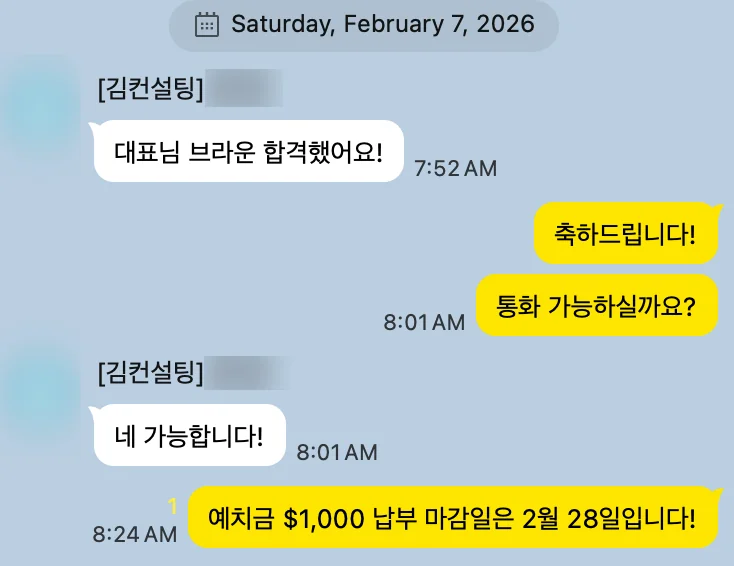Open sender's profile picture beside 대표님 브라운 합격했어요!
The height and width of the screenshot is (566, 734).
click(x=42, y=108)
